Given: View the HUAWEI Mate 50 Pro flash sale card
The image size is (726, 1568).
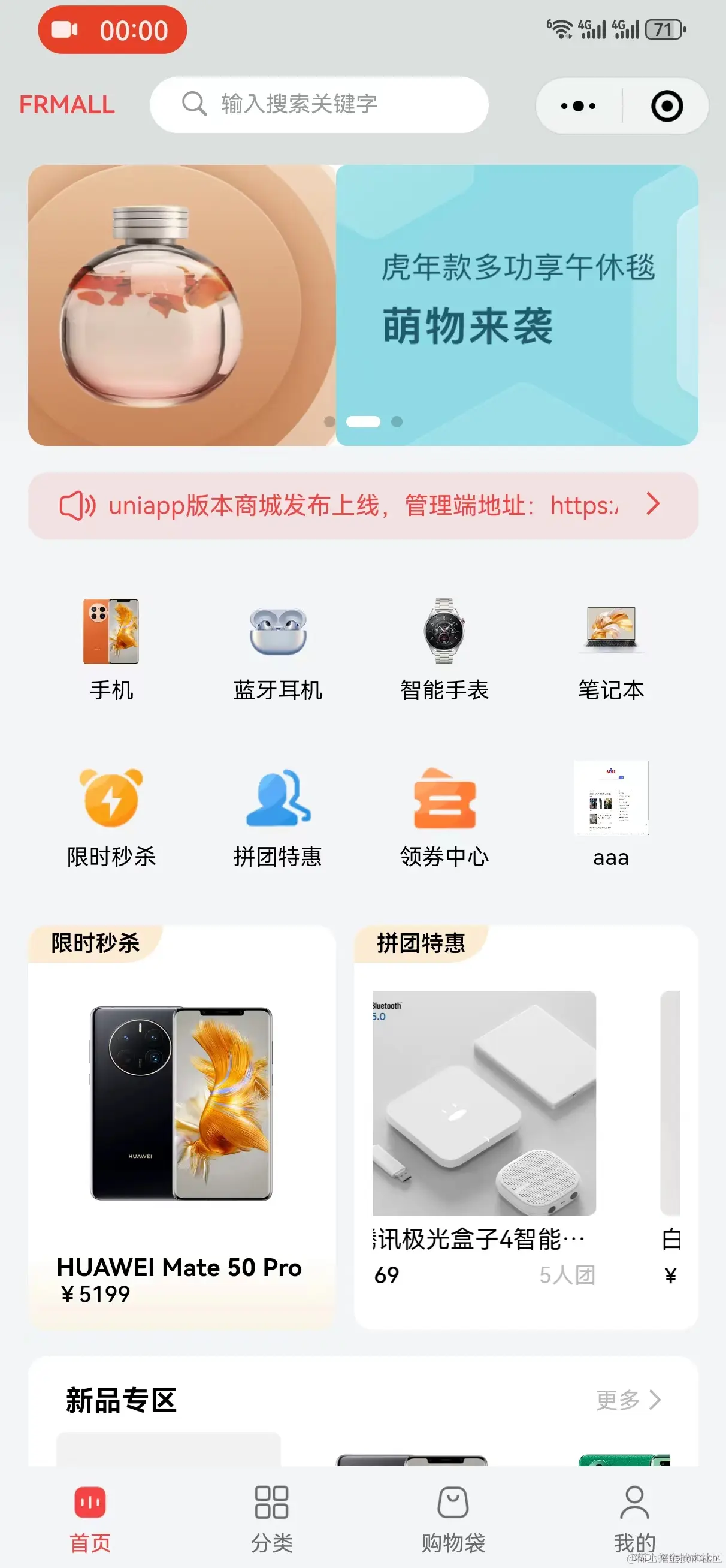Looking at the screenshot, I should point(181,1126).
